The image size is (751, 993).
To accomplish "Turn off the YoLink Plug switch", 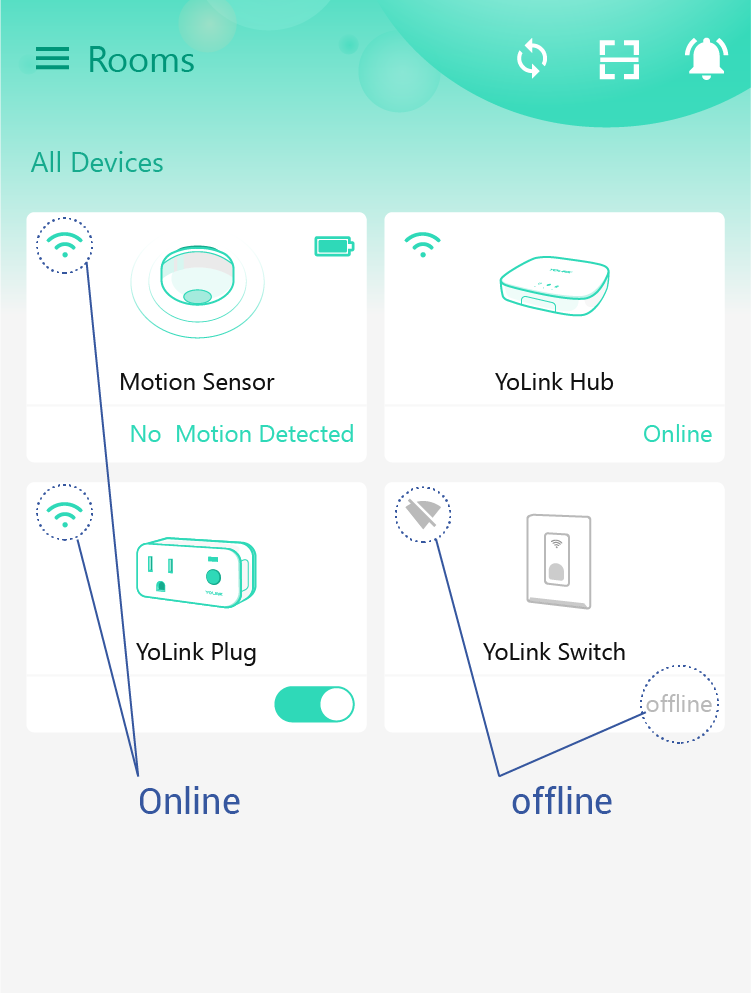I will click(314, 705).
